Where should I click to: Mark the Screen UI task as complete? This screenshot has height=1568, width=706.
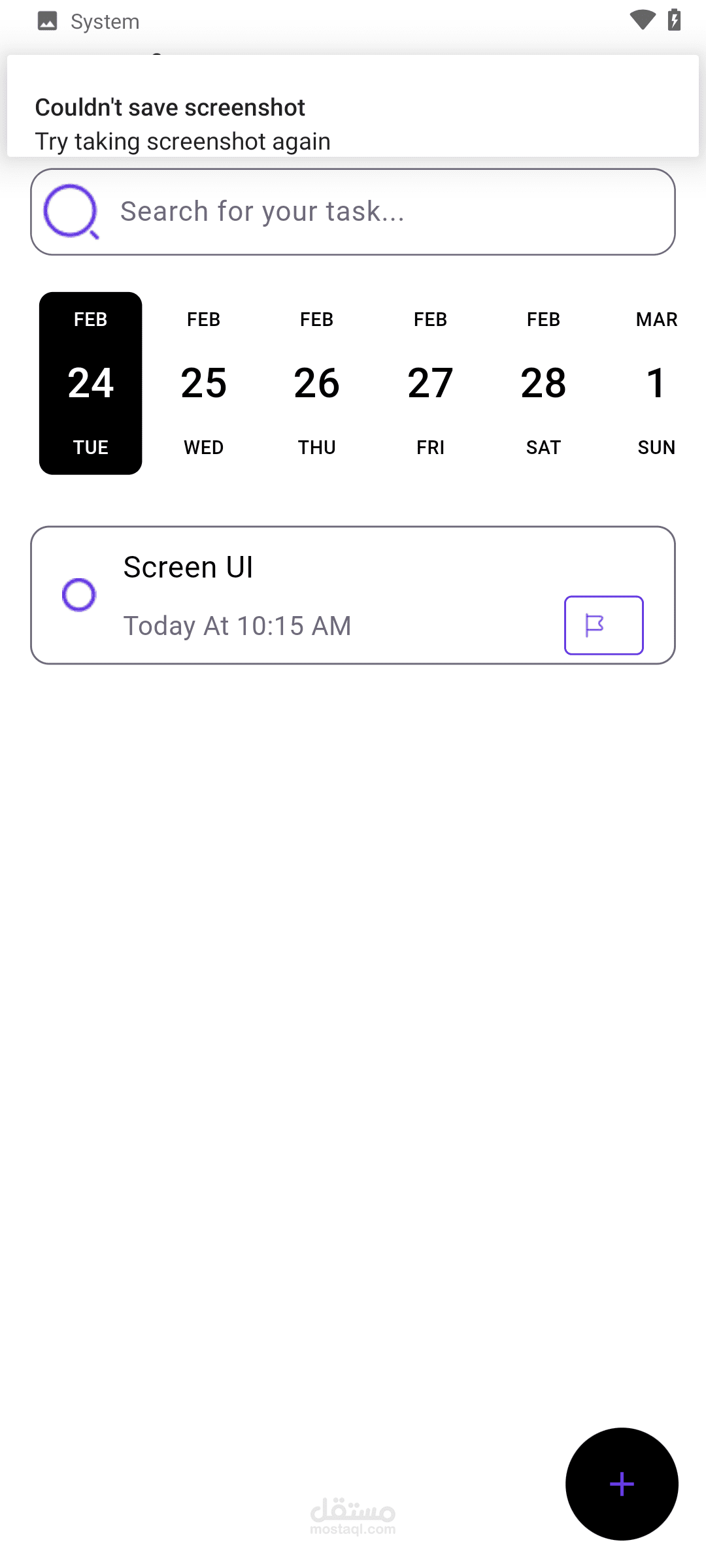click(79, 595)
